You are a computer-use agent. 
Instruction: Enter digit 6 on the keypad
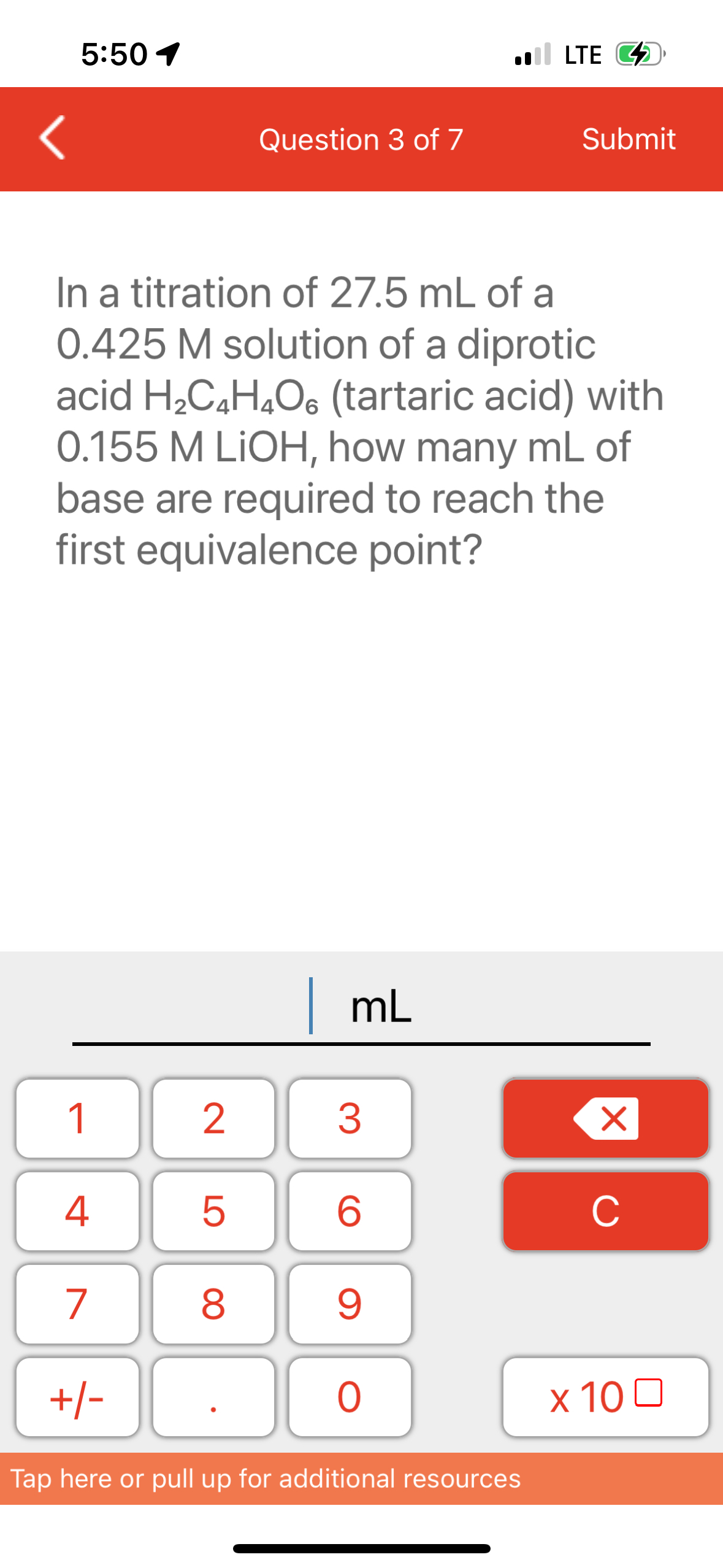350,1211
